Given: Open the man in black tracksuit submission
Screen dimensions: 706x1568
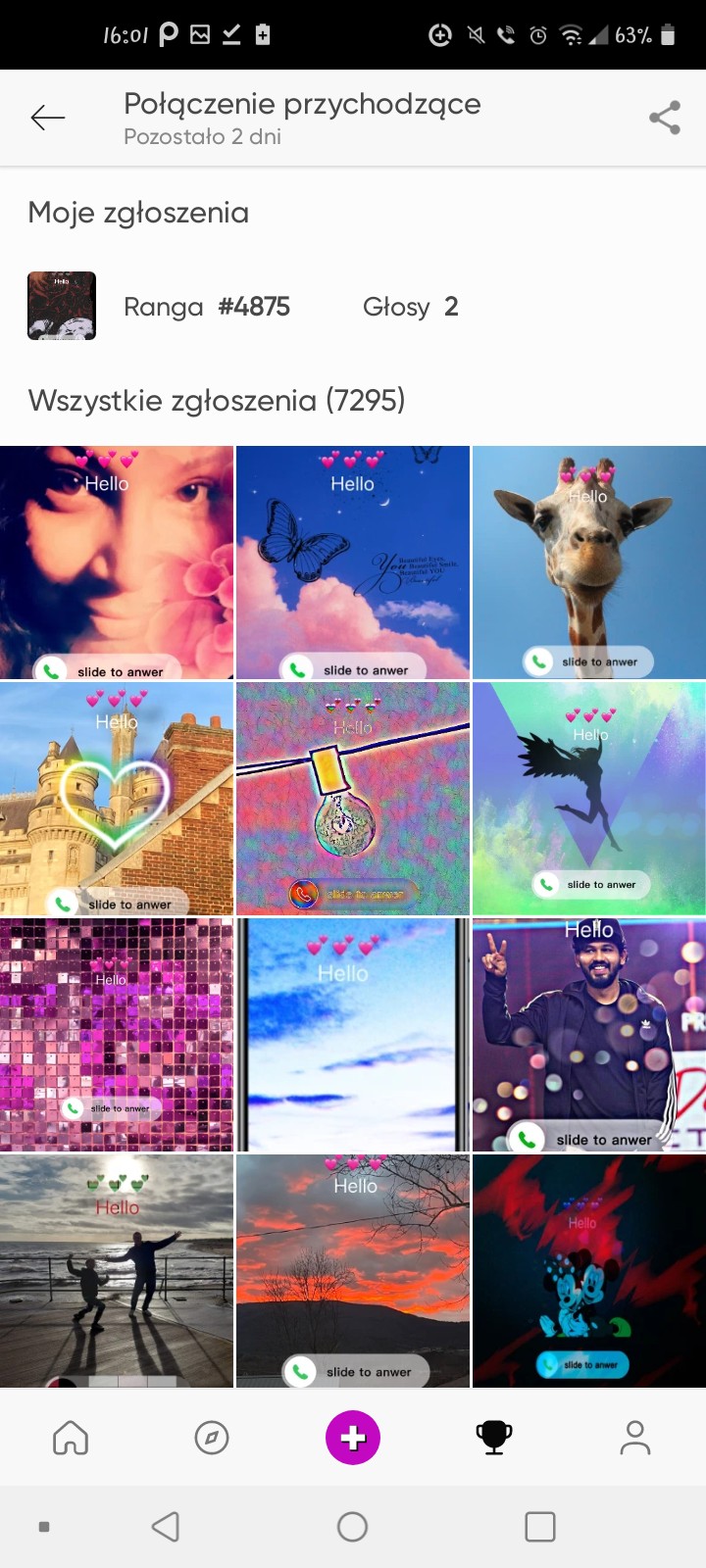Looking at the screenshot, I should pyautogui.click(x=588, y=1034).
